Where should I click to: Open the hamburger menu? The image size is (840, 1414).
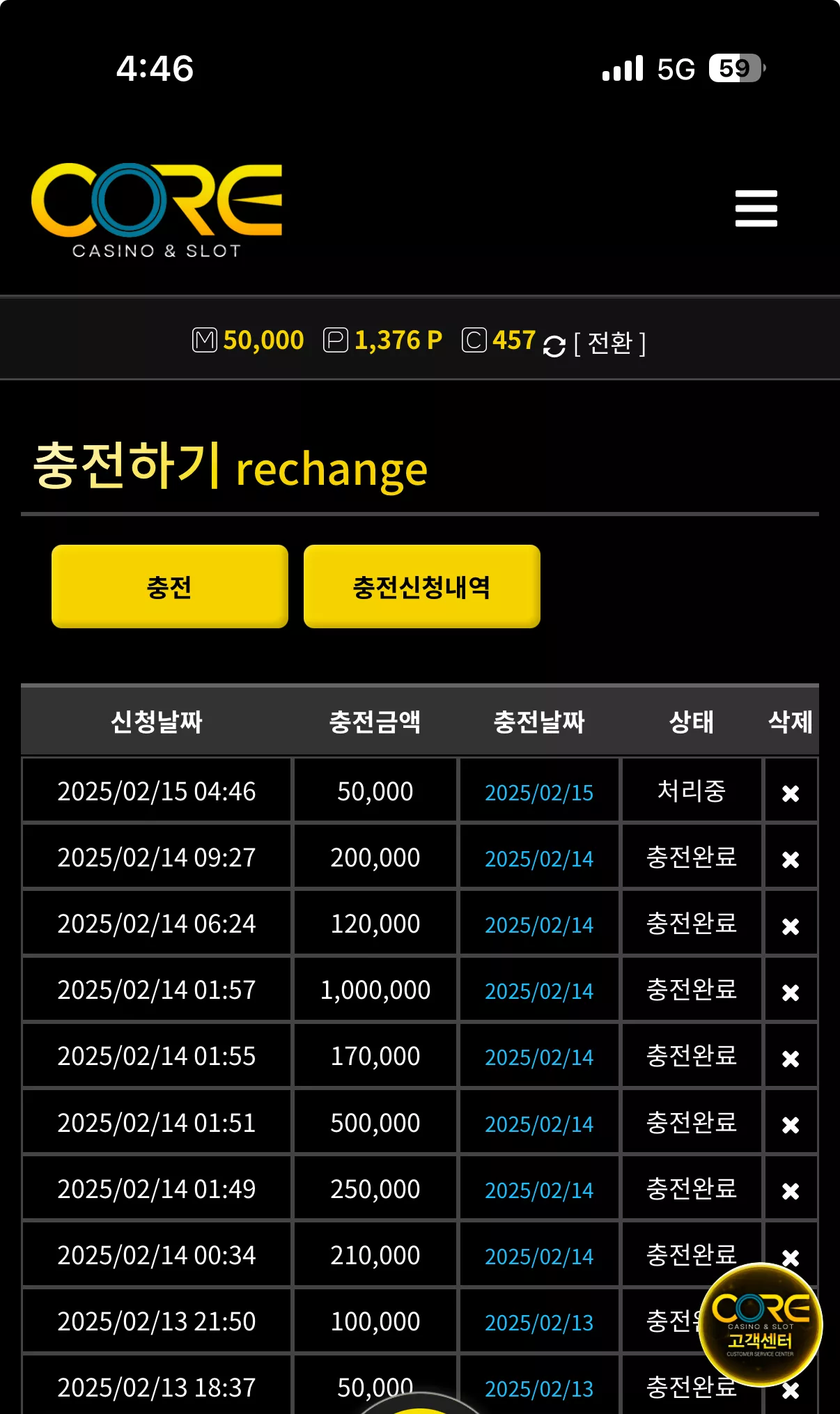756,208
